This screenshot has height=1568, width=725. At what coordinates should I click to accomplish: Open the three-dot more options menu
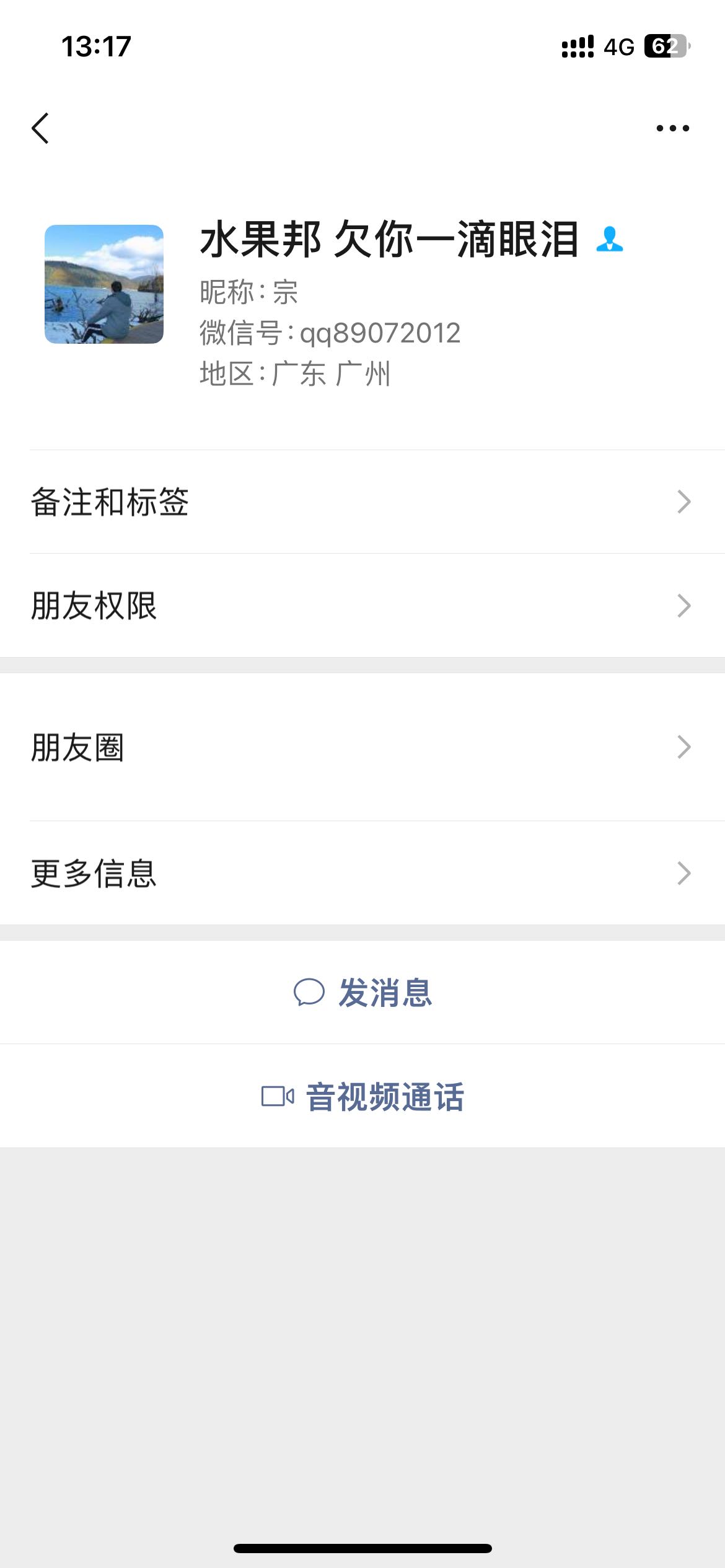(x=672, y=128)
